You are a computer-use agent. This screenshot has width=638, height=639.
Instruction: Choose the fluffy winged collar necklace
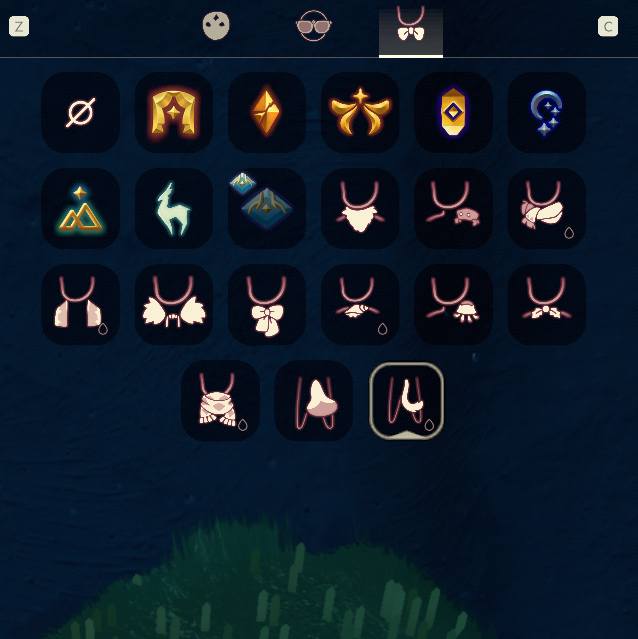point(173,305)
